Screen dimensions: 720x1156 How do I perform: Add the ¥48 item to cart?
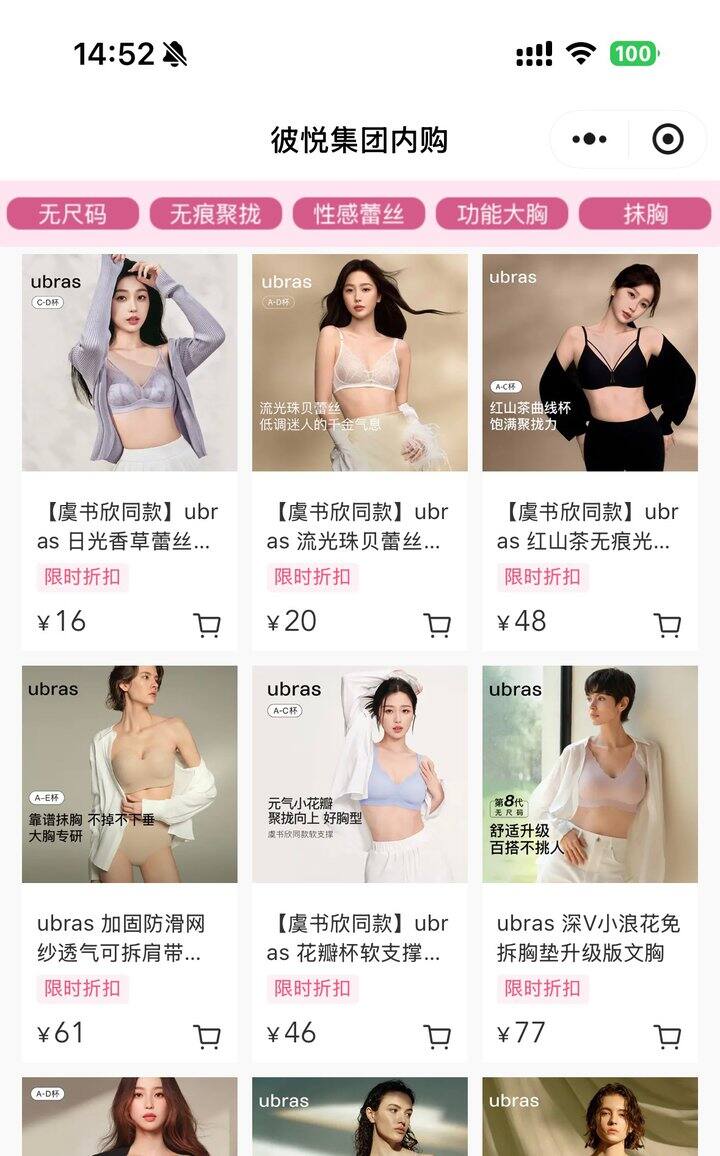667,625
